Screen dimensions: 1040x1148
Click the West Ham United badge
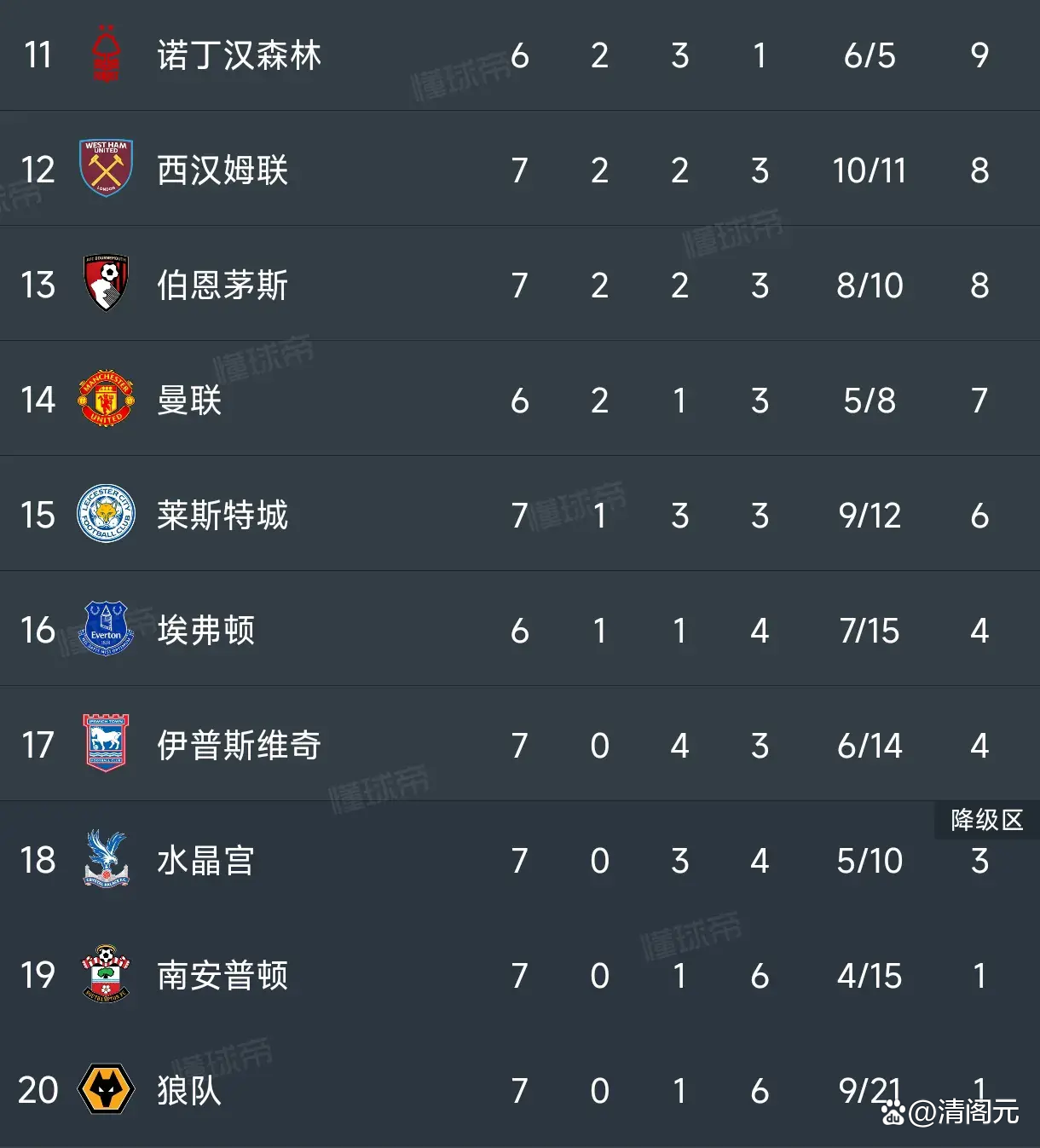(105, 170)
